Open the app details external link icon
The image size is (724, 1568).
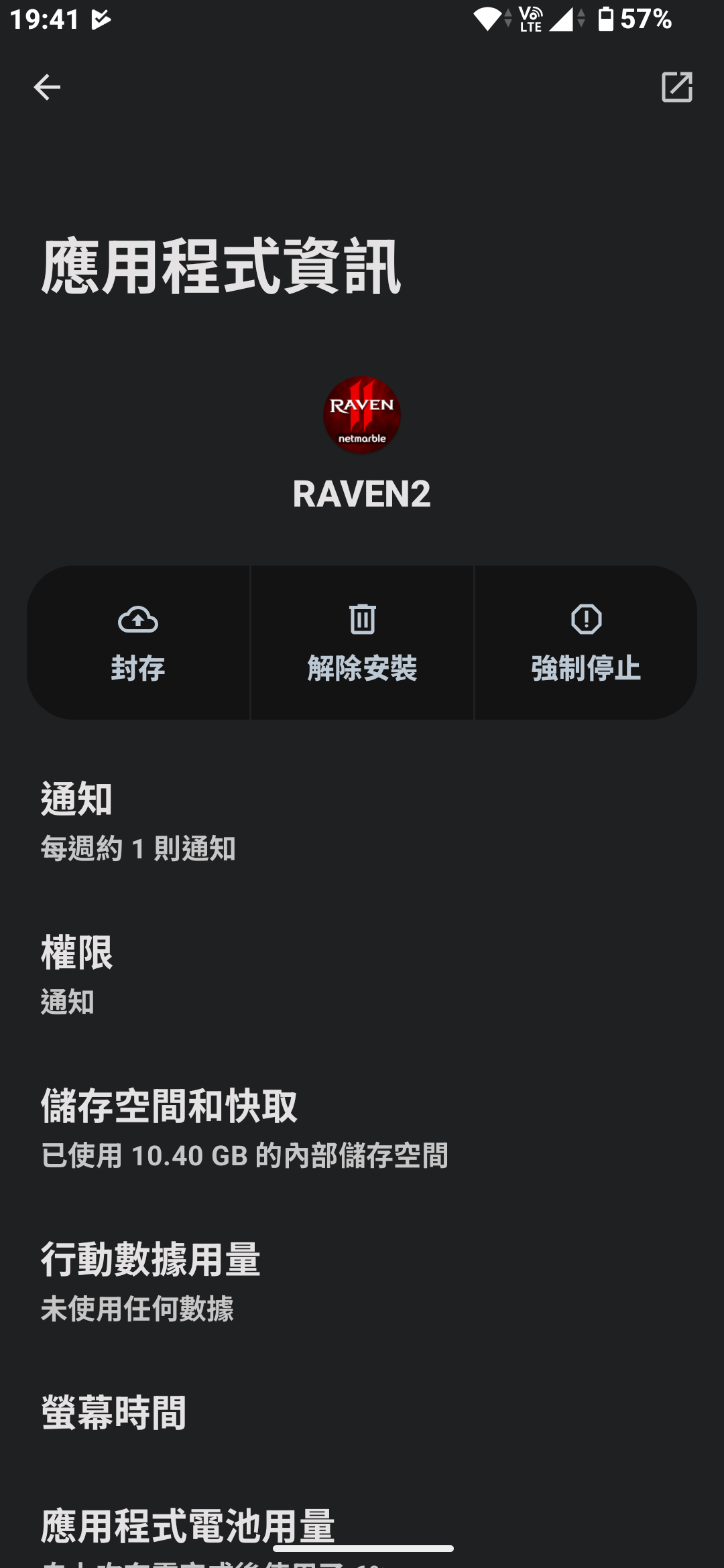point(676,87)
